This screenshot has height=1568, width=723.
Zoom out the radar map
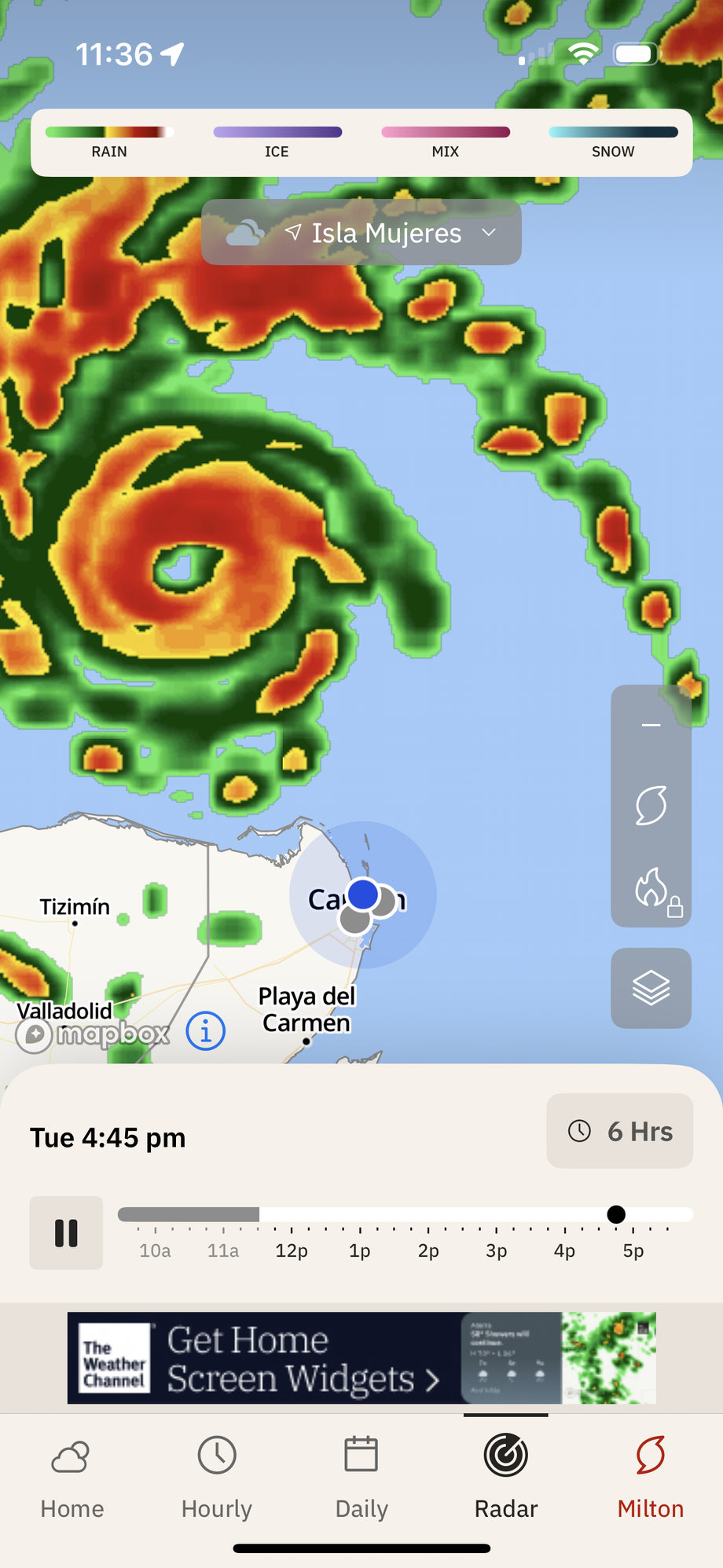[651, 725]
